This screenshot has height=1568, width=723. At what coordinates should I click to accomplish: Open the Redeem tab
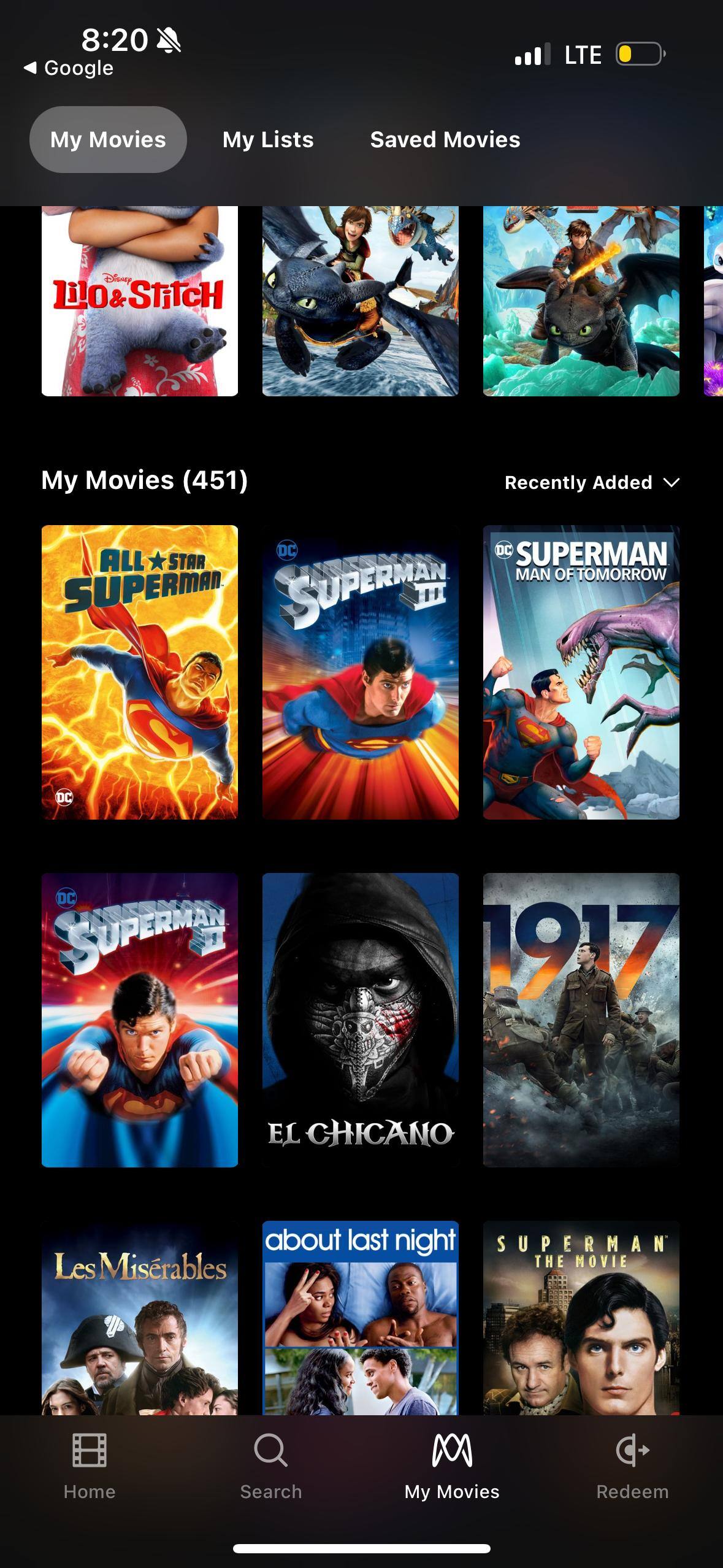click(x=632, y=1466)
